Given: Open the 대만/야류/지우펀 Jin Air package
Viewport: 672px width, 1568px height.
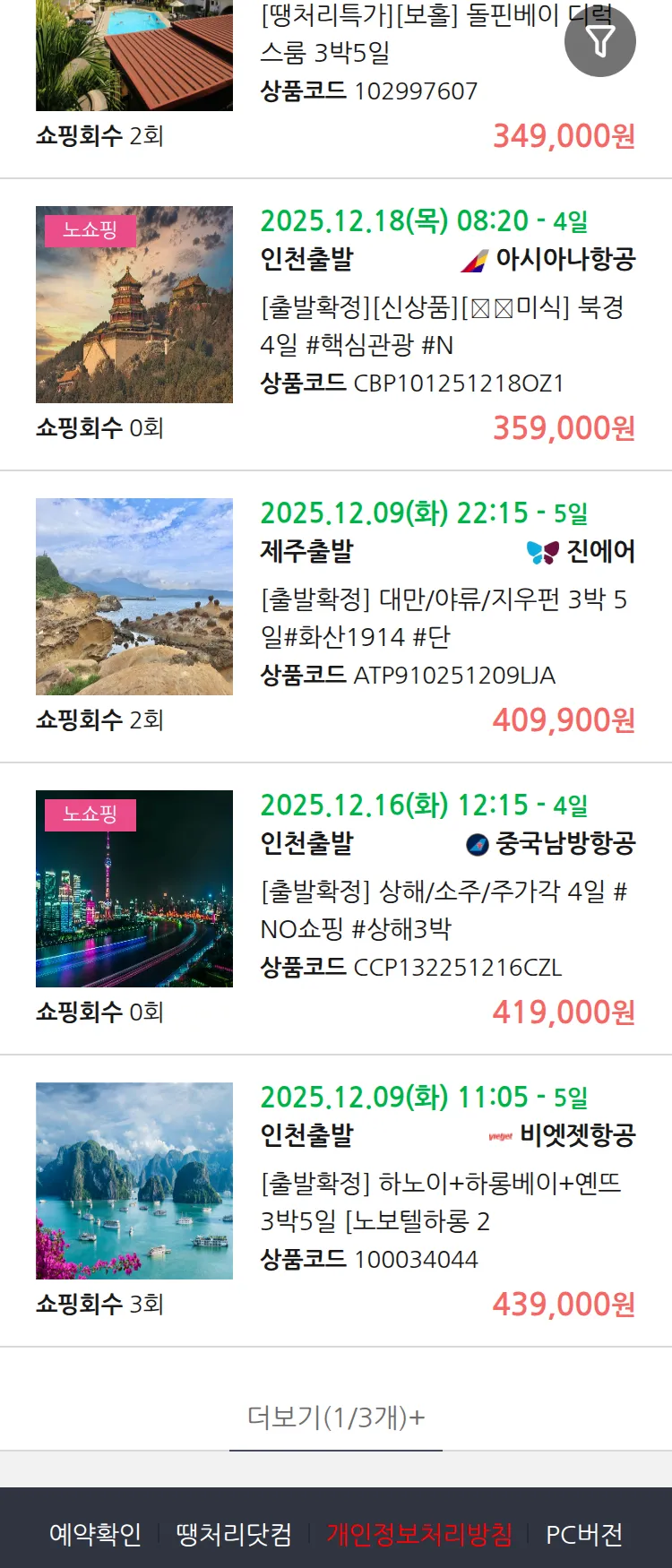Looking at the screenshot, I should (x=444, y=618).
